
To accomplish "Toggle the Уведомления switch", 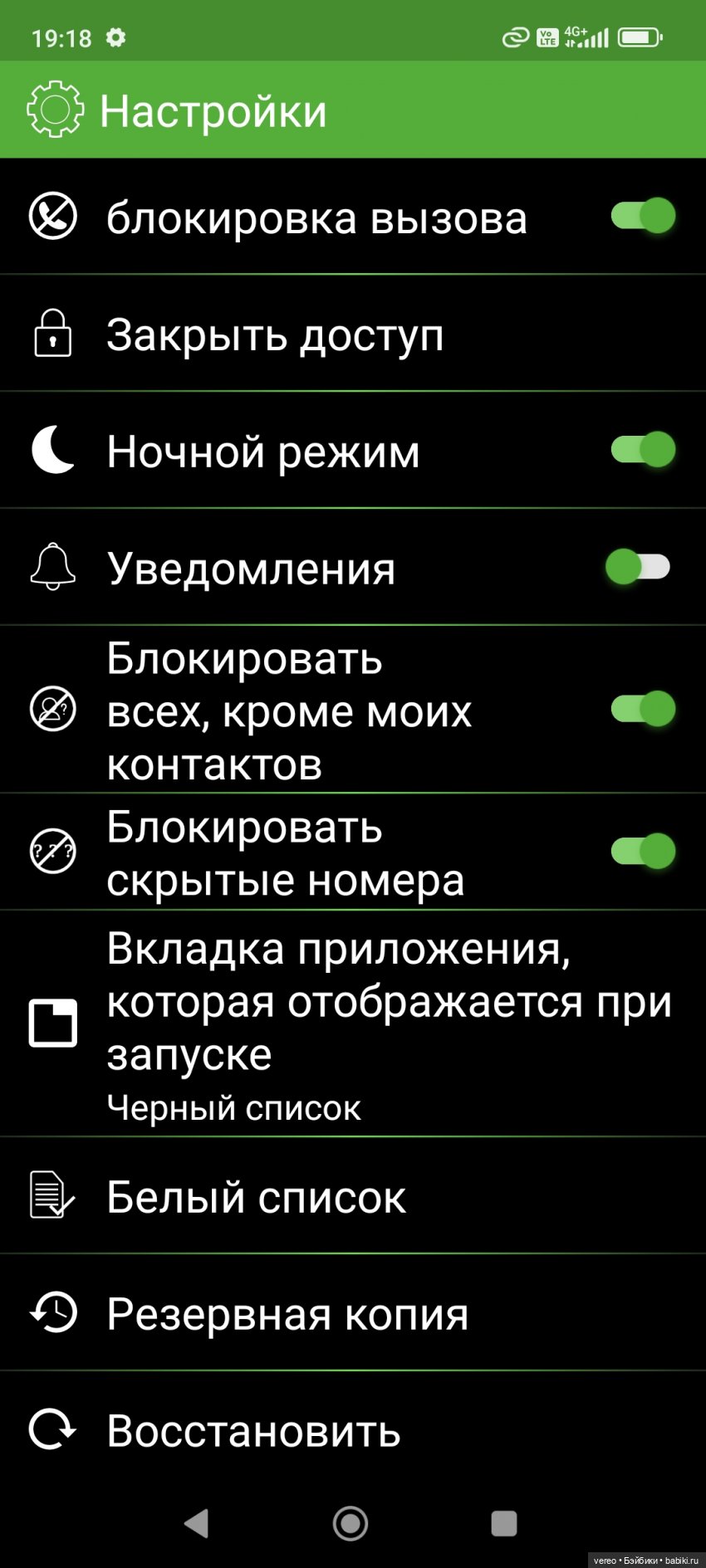I will (x=638, y=568).
